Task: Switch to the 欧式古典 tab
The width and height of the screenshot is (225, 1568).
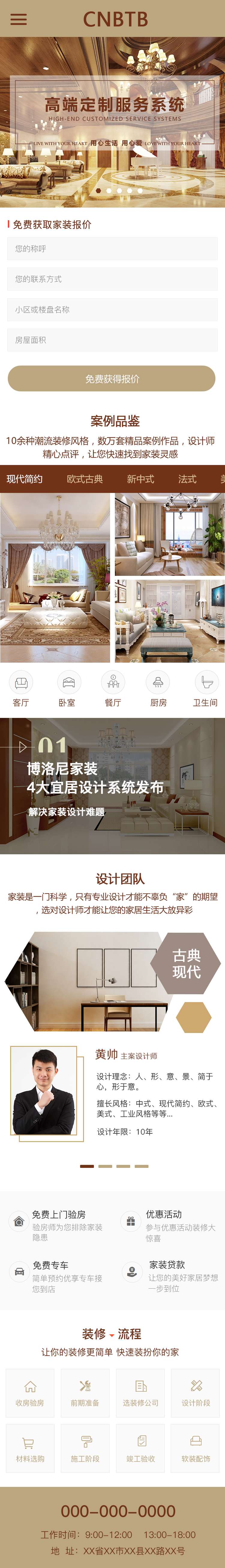Action: coord(85,479)
